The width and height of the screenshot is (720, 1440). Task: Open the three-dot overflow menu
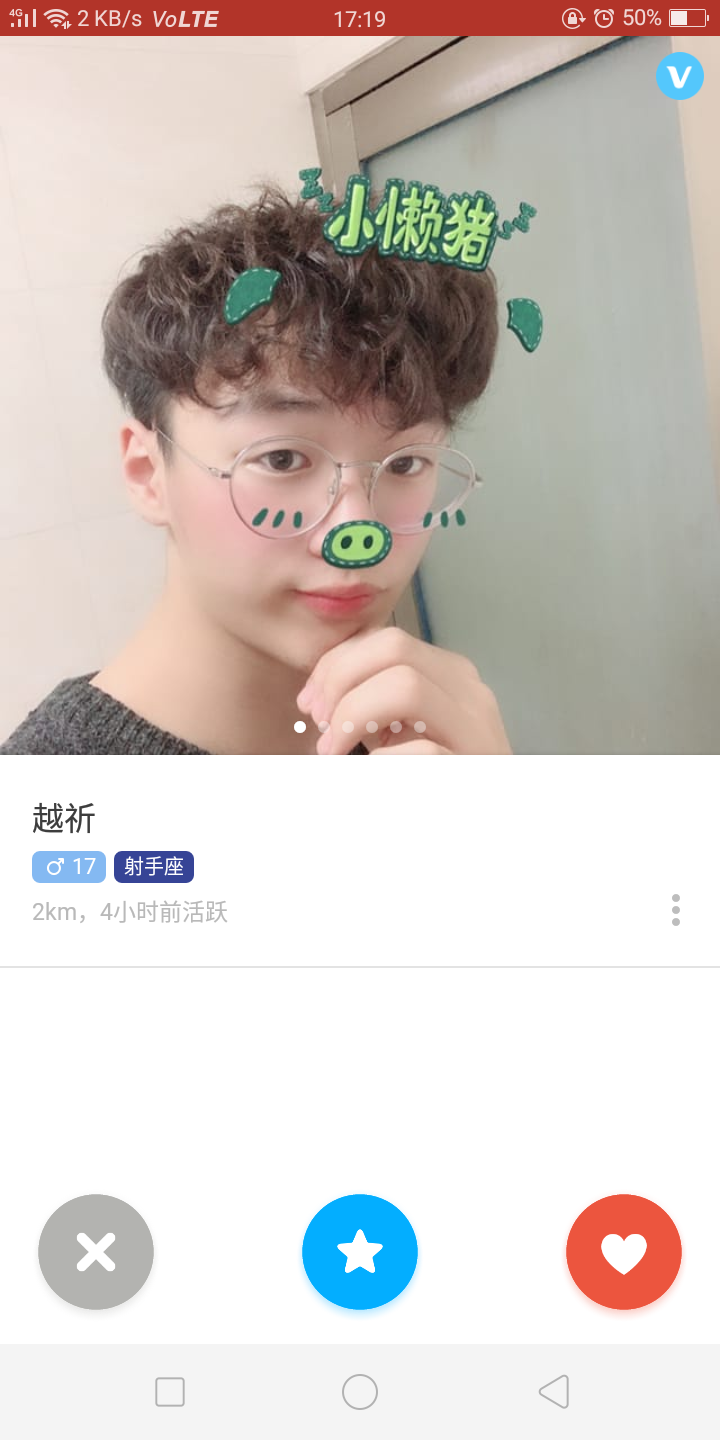(676, 910)
